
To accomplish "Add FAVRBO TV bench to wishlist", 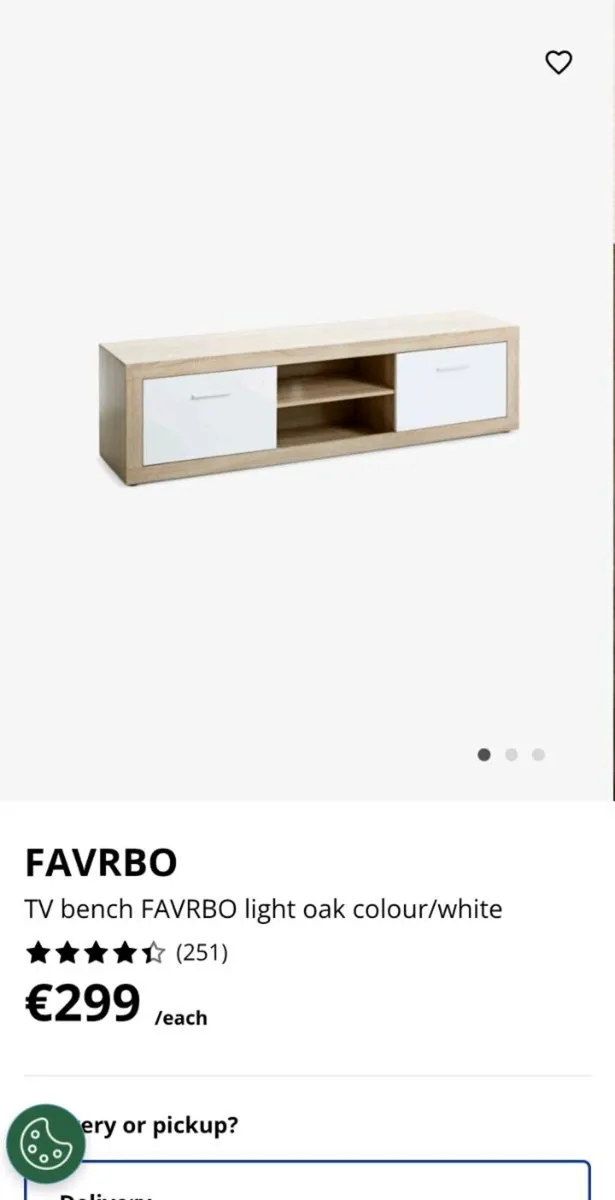I will coord(558,62).
